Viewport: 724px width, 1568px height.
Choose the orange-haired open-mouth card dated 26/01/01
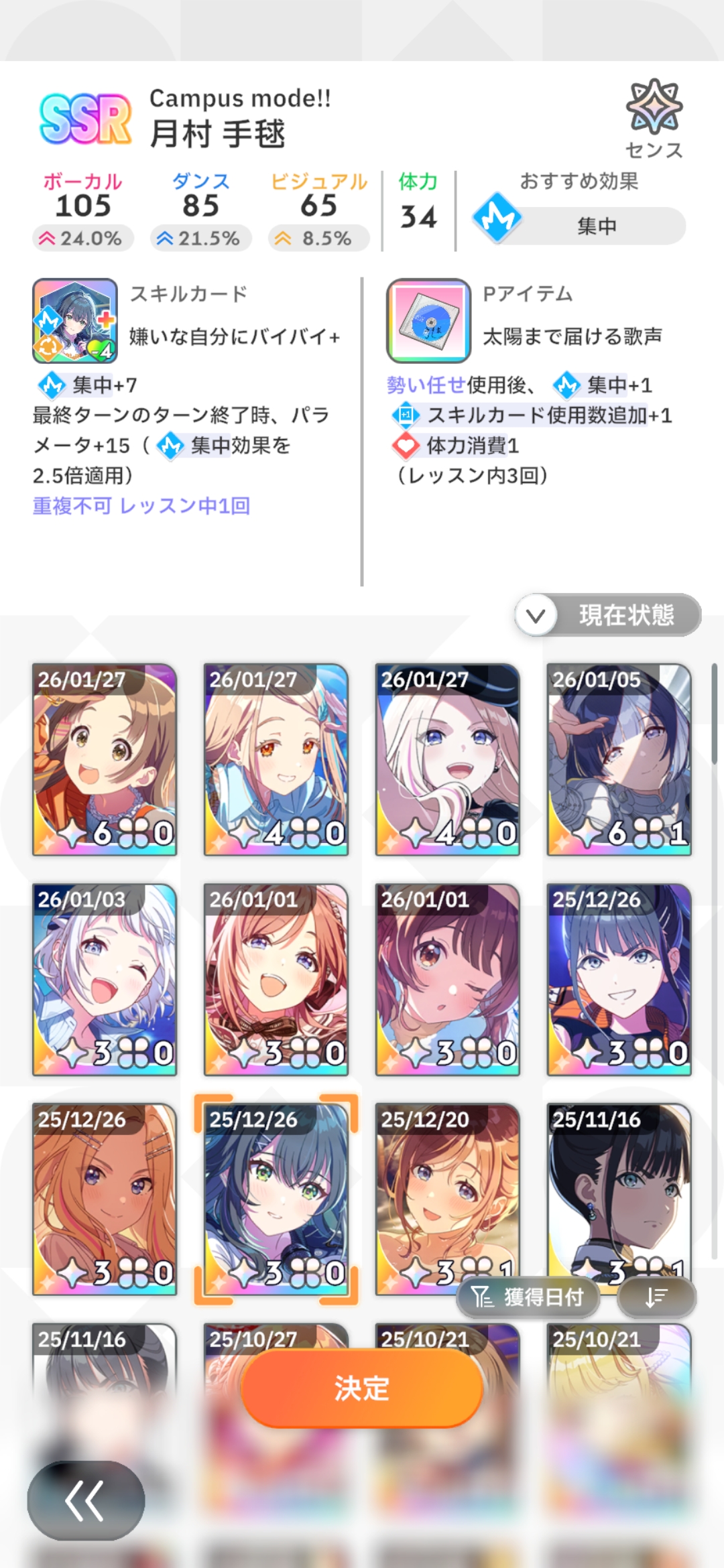(x=276, y=979)
